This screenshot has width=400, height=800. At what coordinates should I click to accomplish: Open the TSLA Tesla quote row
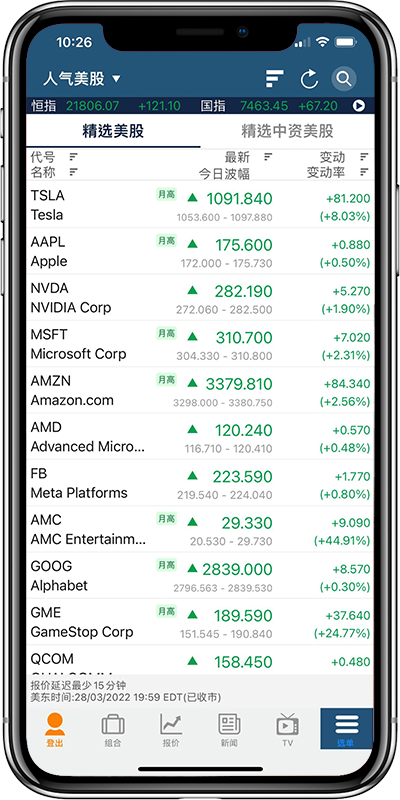[x=200, y=205]
